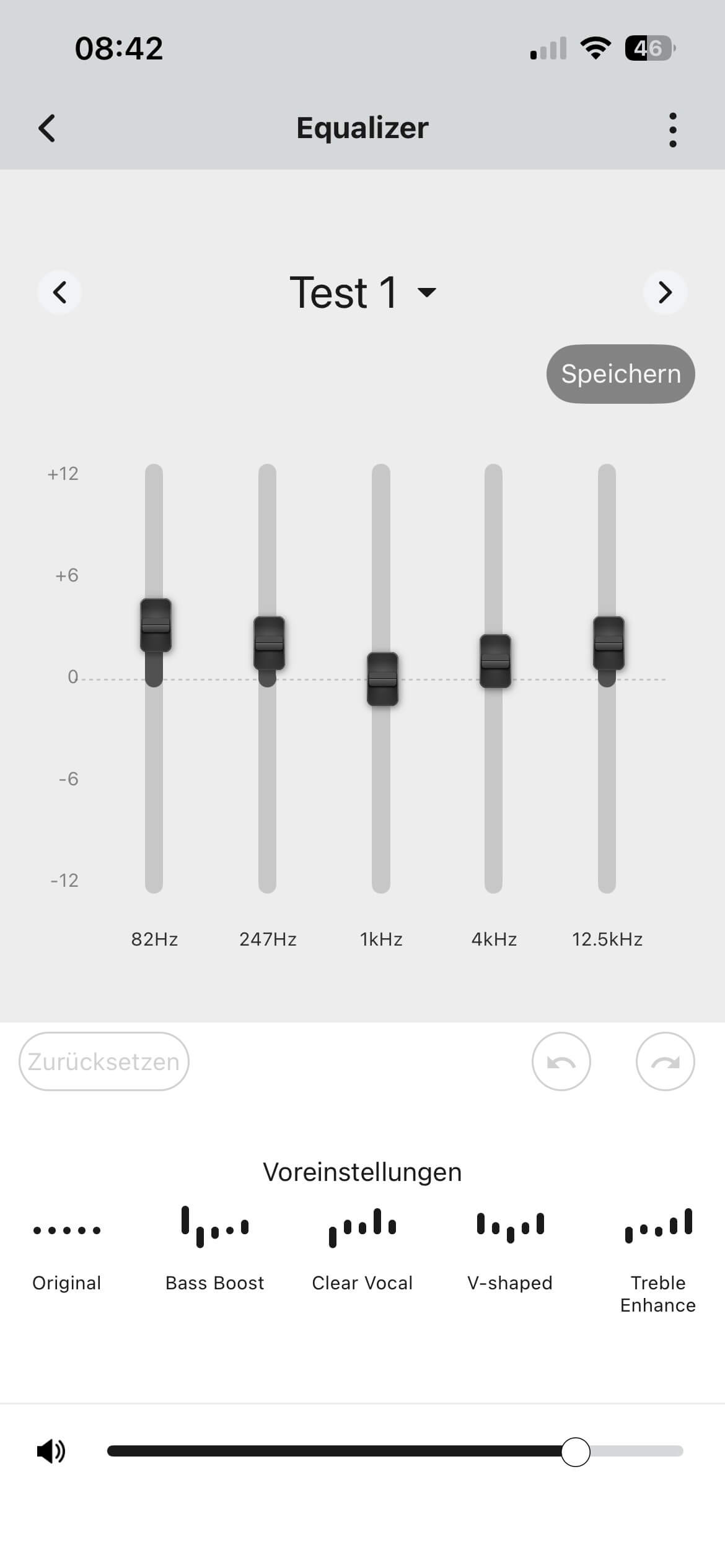Tap Speichern to save the profile
The height and width of the screenshot is (1568, 725).
621,374
